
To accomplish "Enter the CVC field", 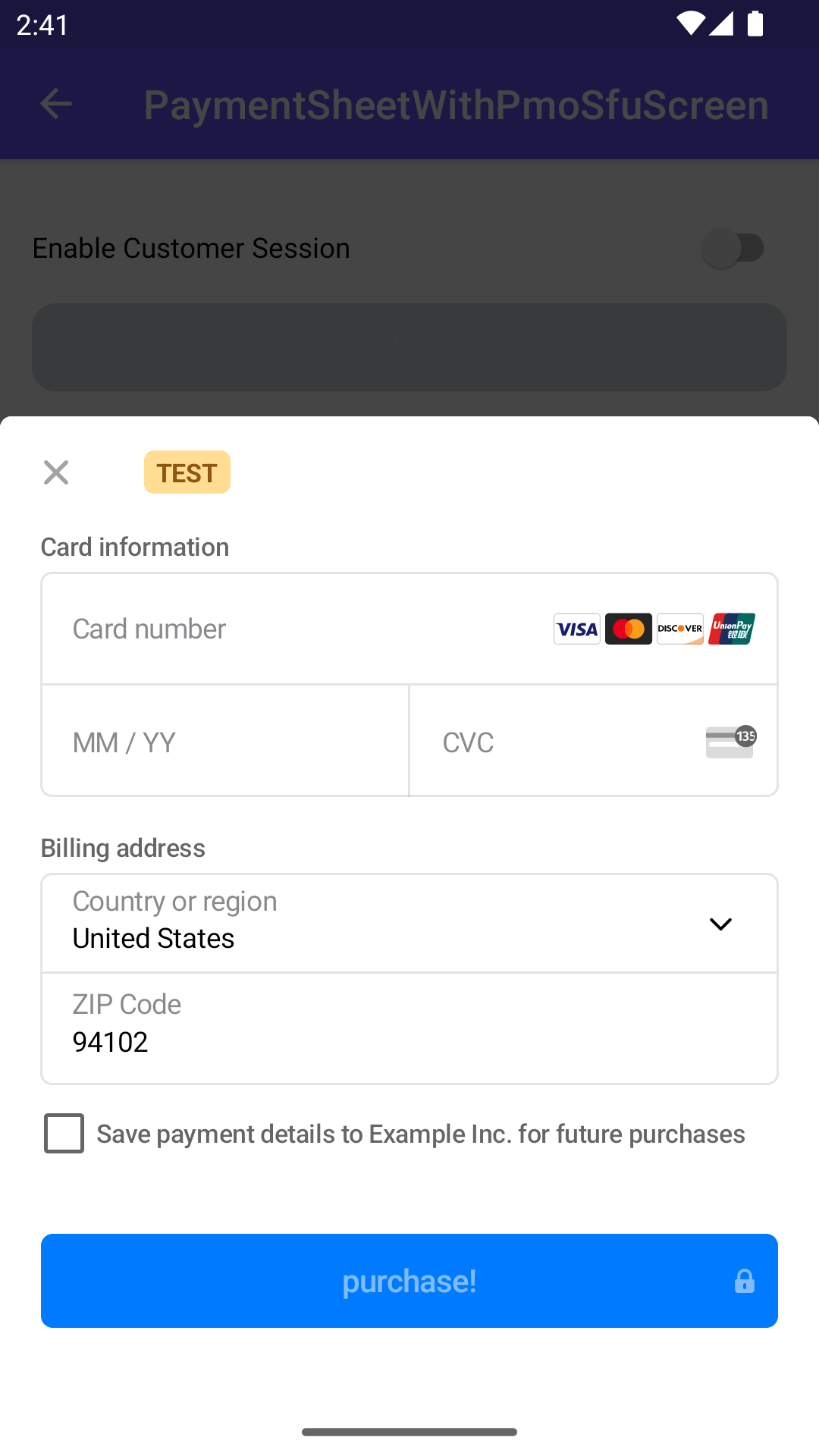I will tap(561, 742).
